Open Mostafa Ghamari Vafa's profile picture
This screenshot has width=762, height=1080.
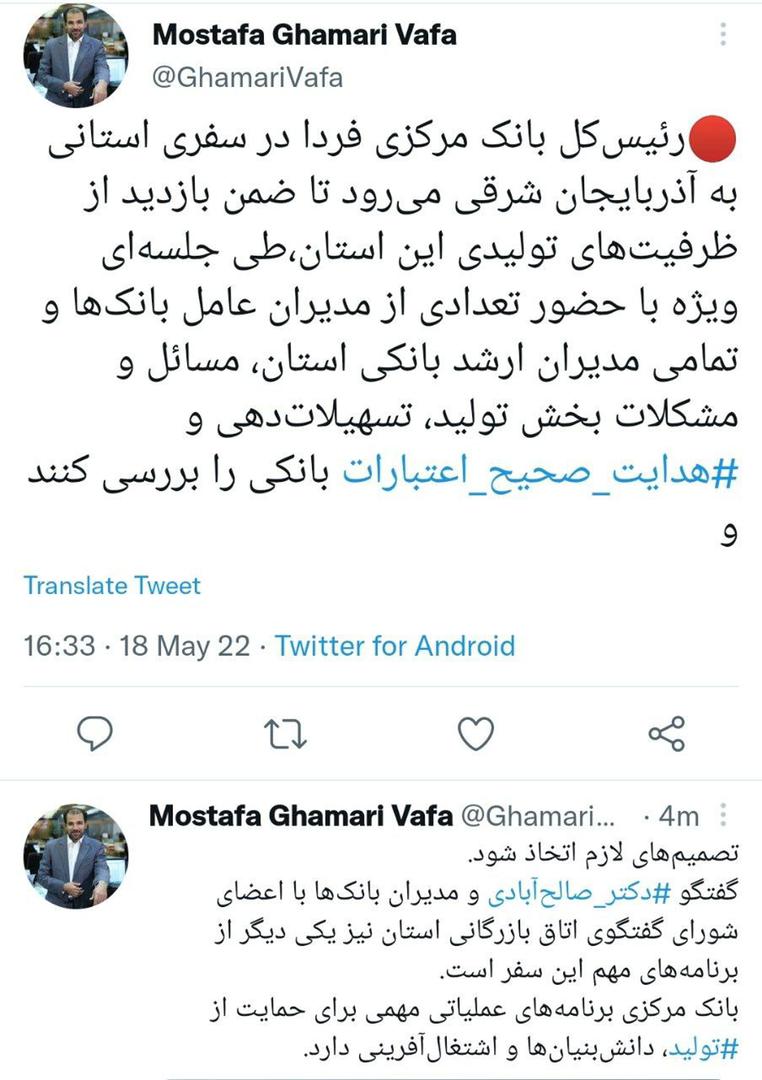pos(74,56)
